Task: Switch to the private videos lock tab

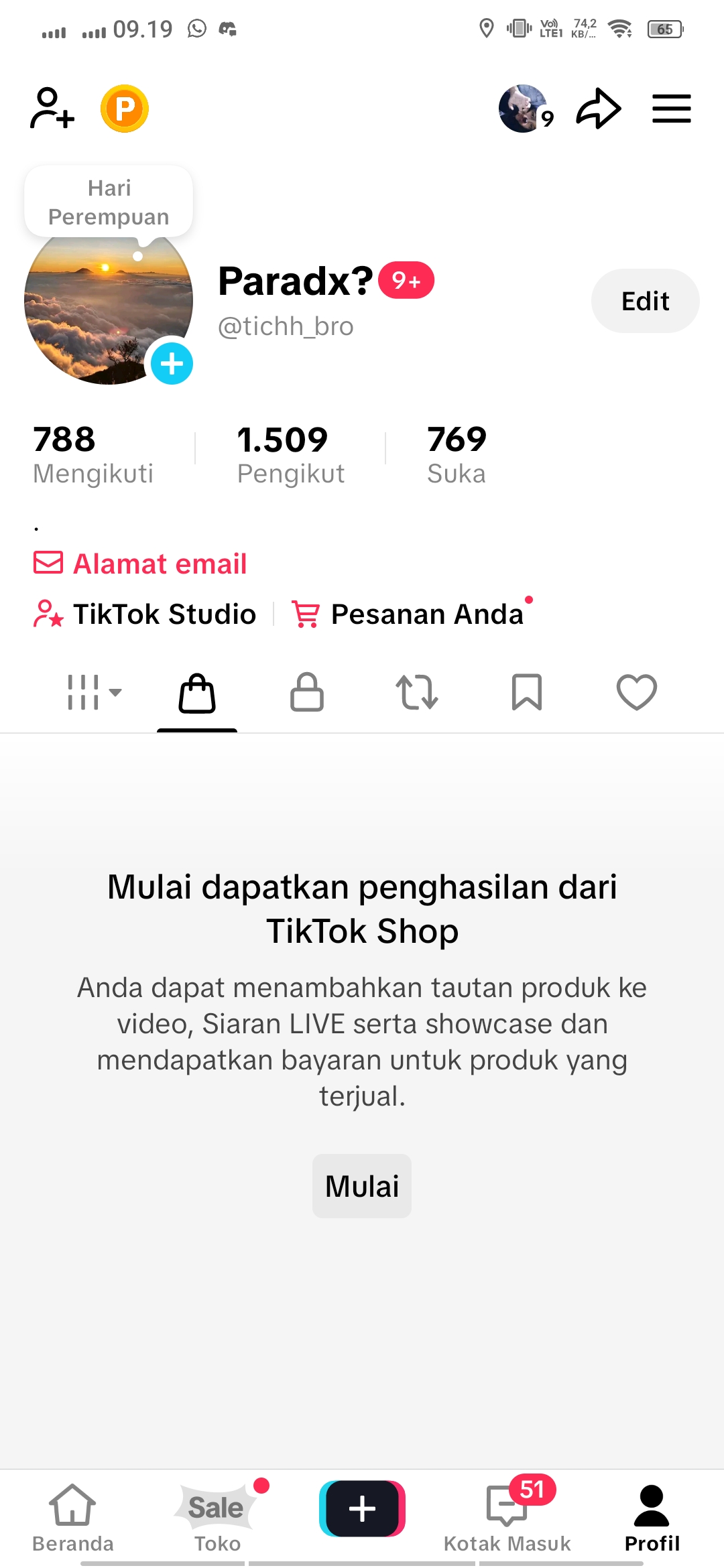Action: pos(307,692)
